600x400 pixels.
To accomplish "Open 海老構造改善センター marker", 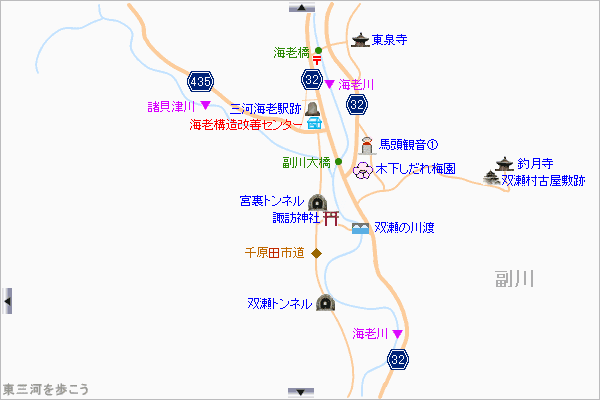I will 314,124.
